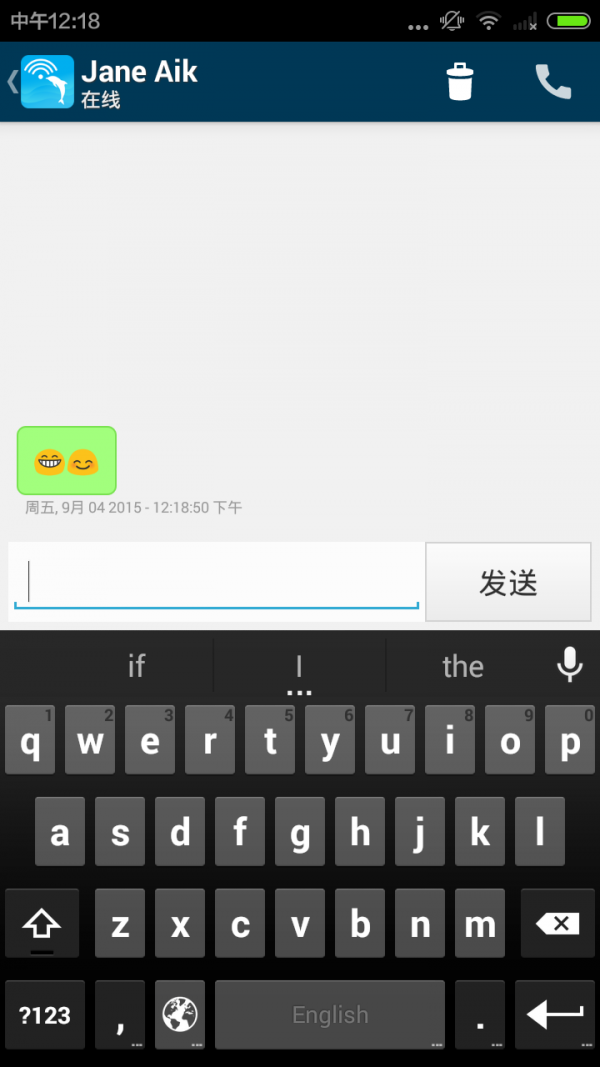Select the emoji message bubble
Image resolution: width=600 pixels, height=1067 pixels.
click(67, 461)
